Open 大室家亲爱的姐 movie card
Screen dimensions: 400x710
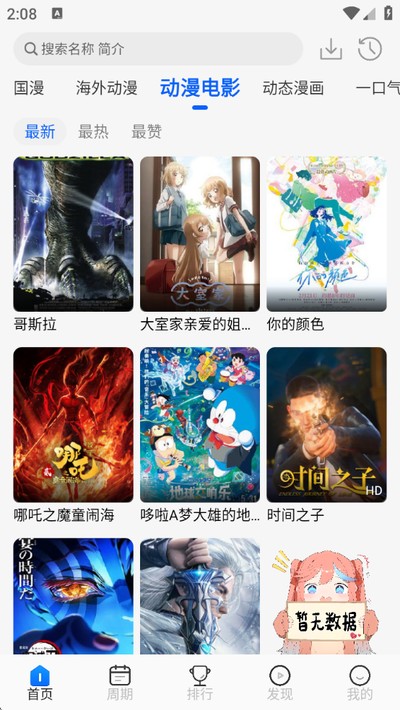[x=200, y=245]
